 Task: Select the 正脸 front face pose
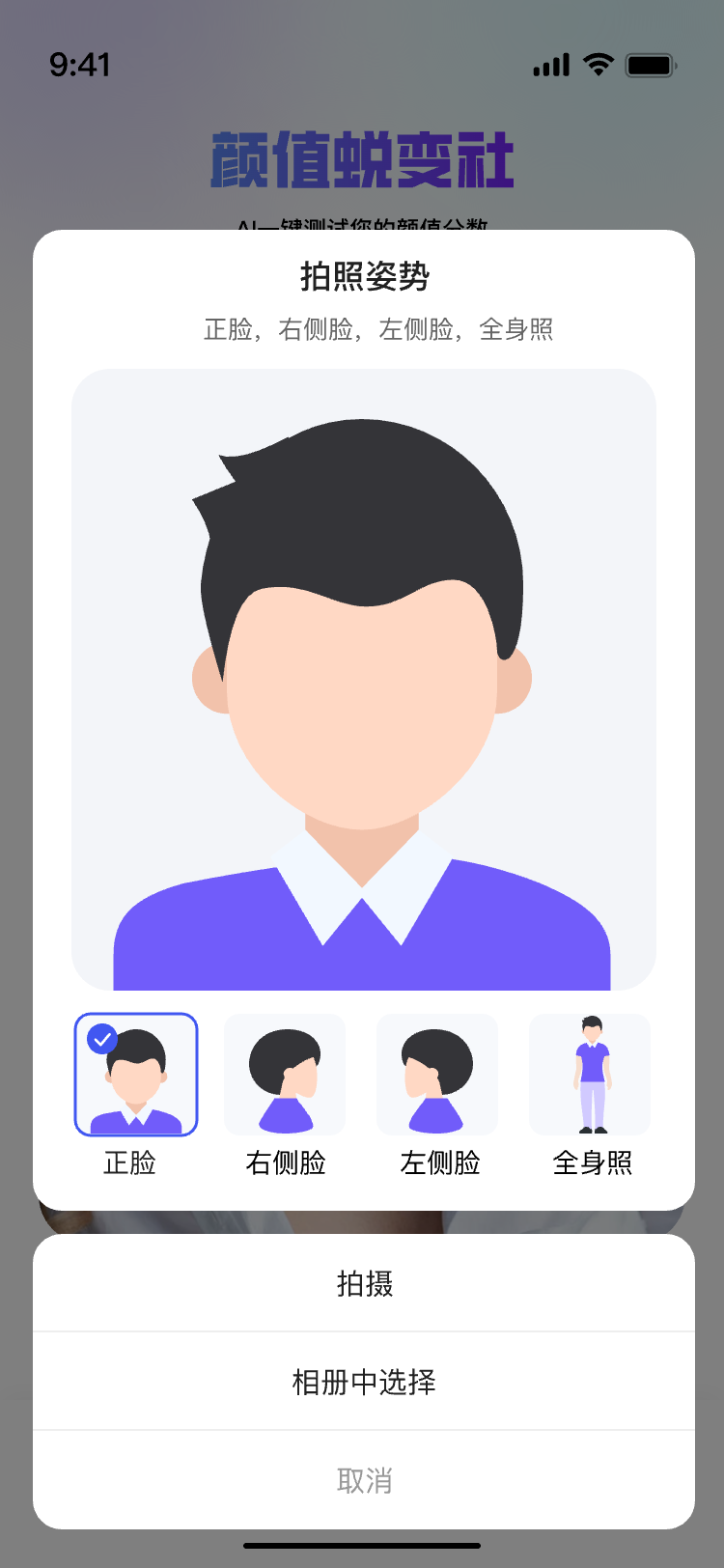click(136, 1075)
